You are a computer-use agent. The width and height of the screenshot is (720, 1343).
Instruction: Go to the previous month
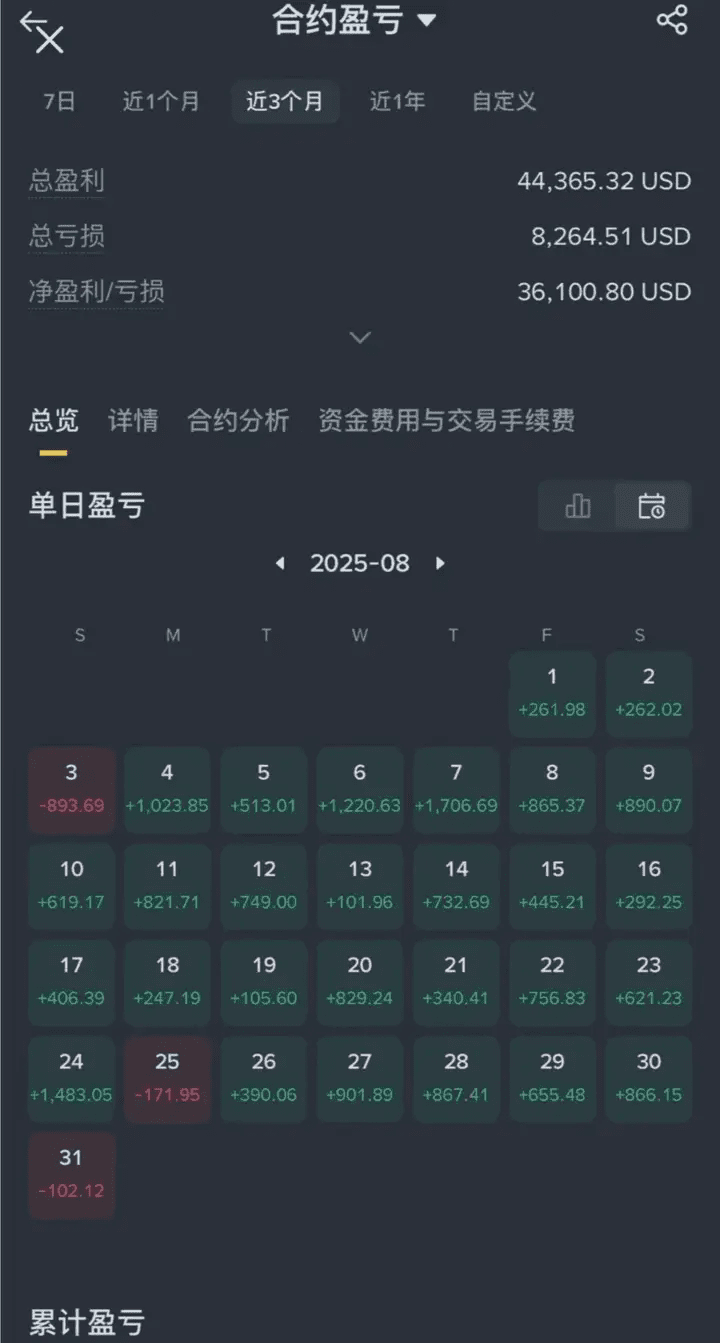click(x=280, y=564)
